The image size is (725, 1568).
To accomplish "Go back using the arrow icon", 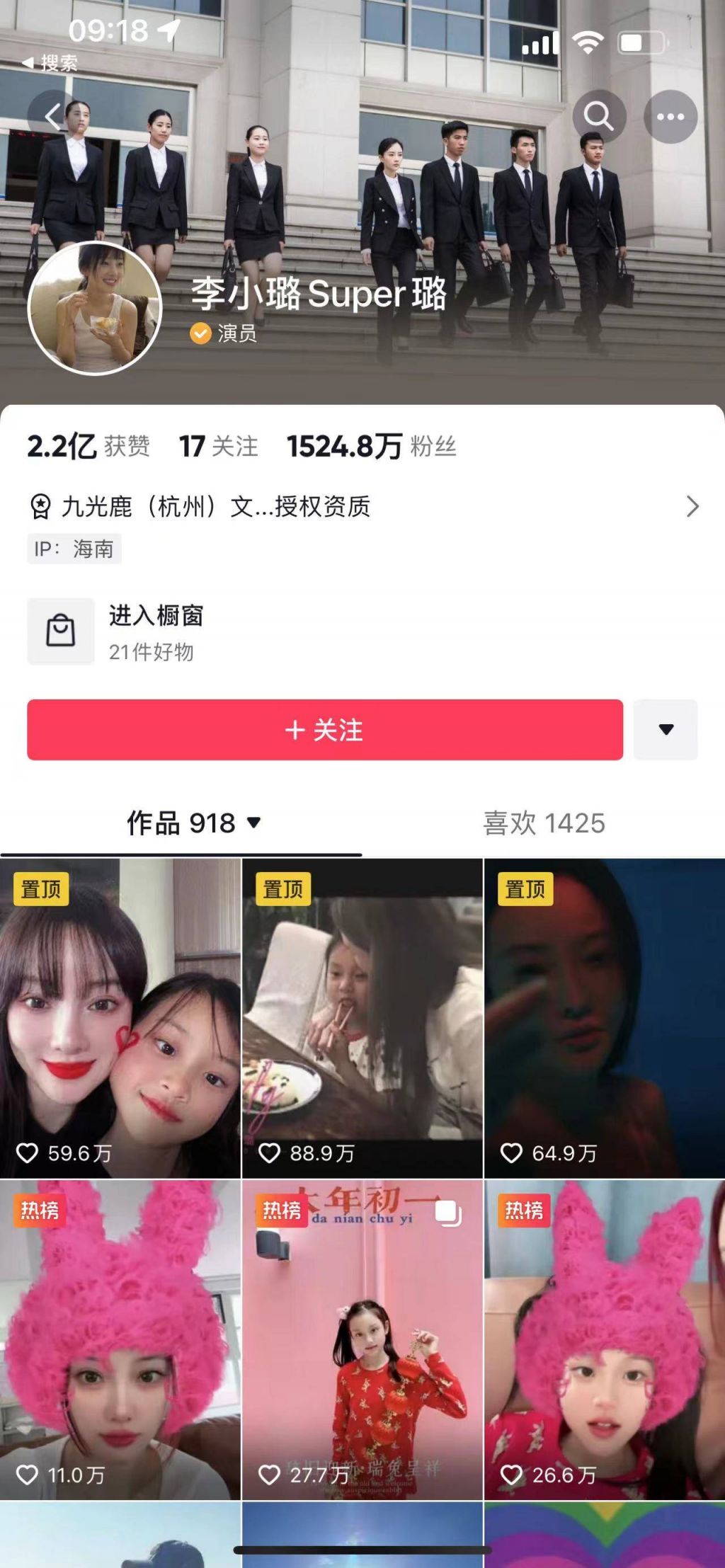I will point(53,117).
